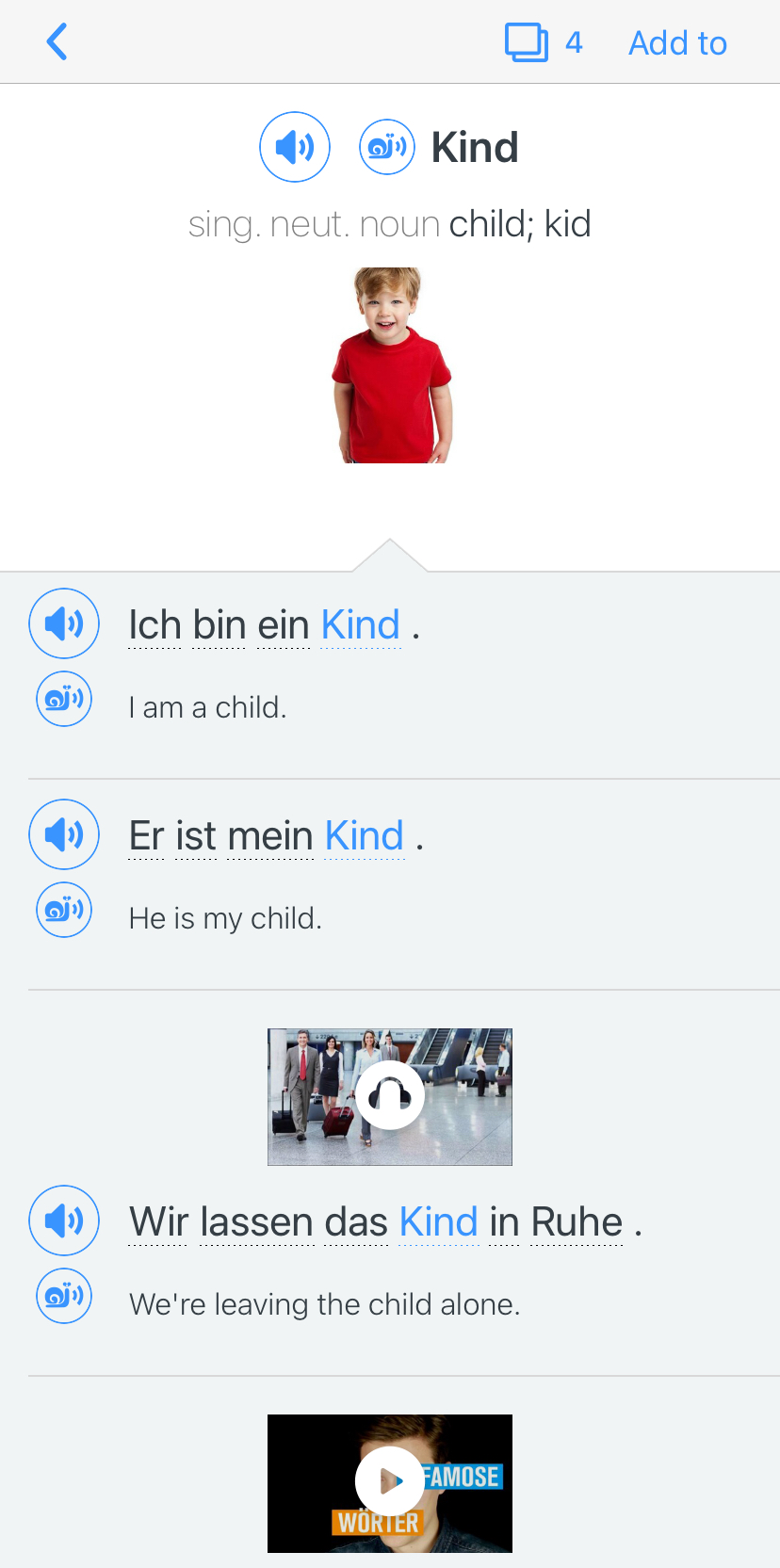The width and height of the screenshot is (780, 1568).
Task: Play audio for "Er ist mein Kind"
Action: [x=64, y=834]
